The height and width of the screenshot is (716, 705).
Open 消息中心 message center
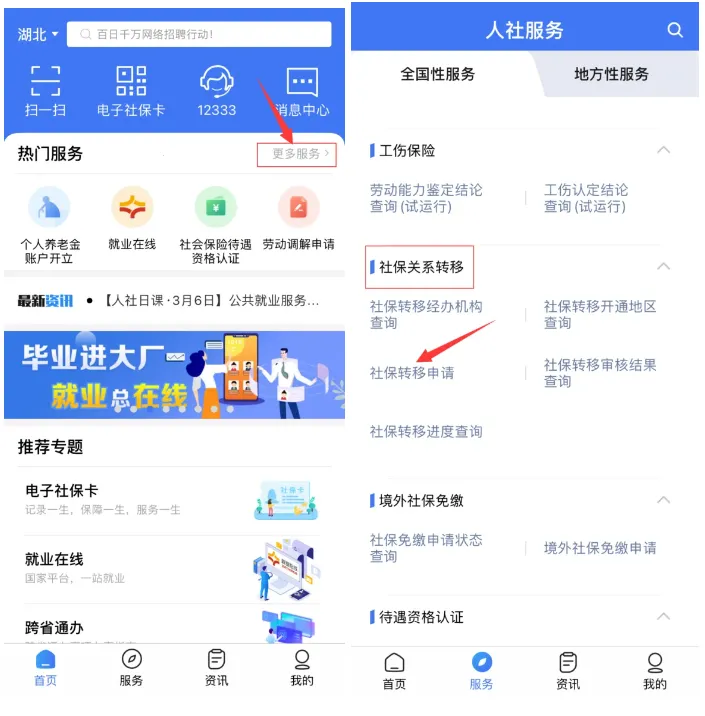point(302,90)
